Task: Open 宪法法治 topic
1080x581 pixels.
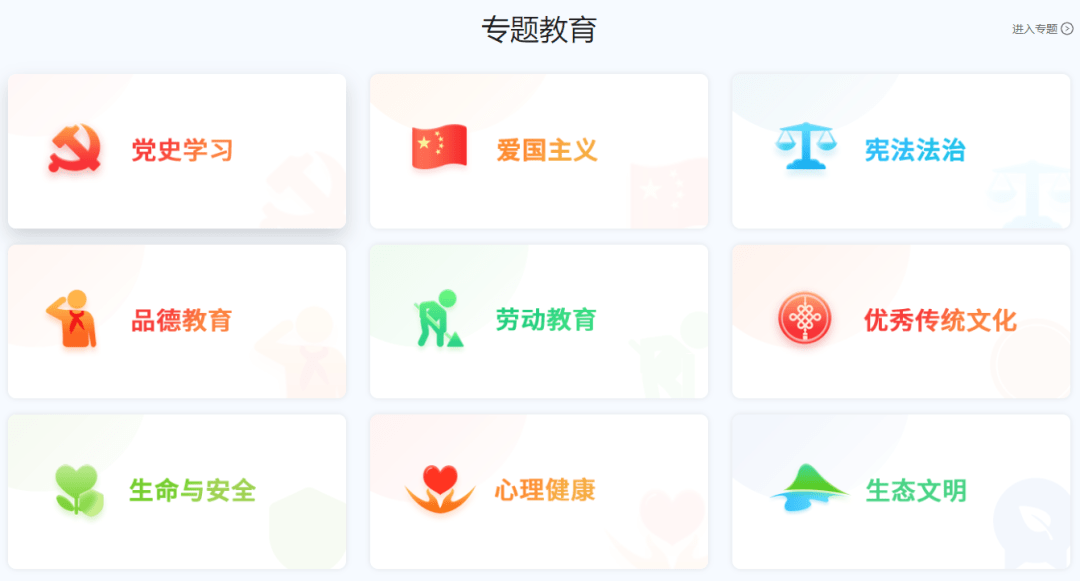Action: pos(901,151)
